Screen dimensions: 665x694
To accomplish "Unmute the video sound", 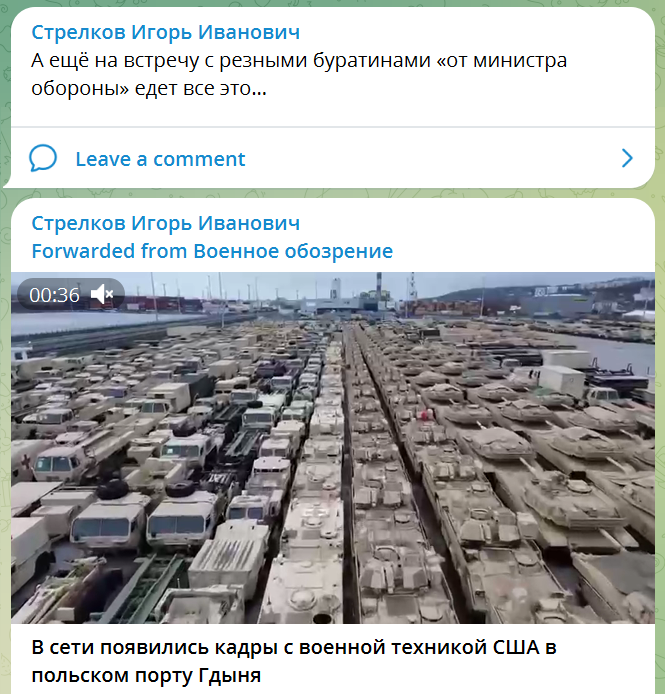I will (103, 295).
